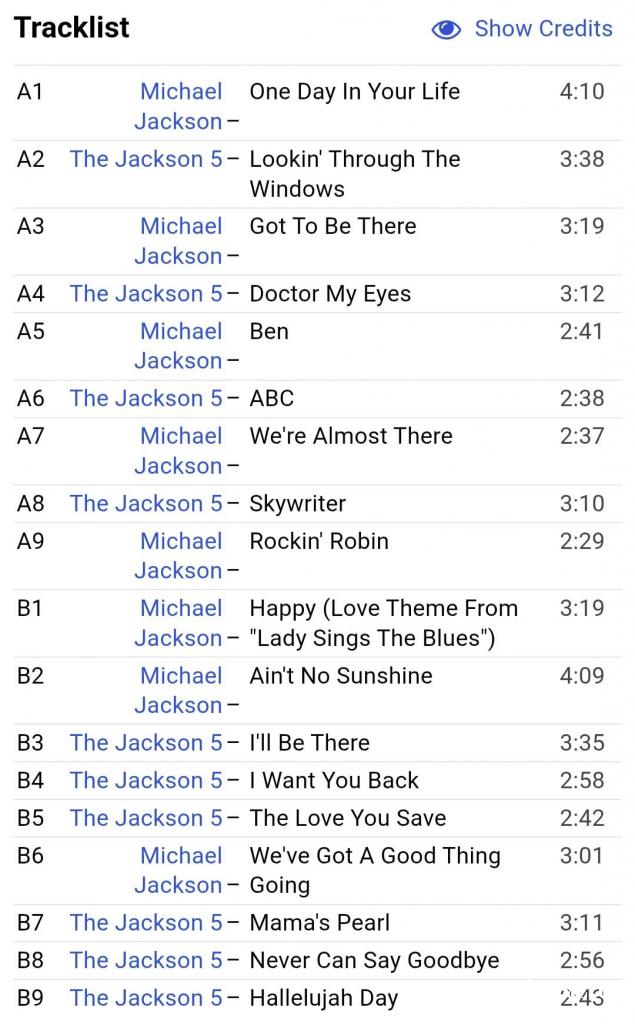Open The Jackson 5 link for I Want You Back
635x1024 pixels.
pyautogui.click(x=146, y=780)
